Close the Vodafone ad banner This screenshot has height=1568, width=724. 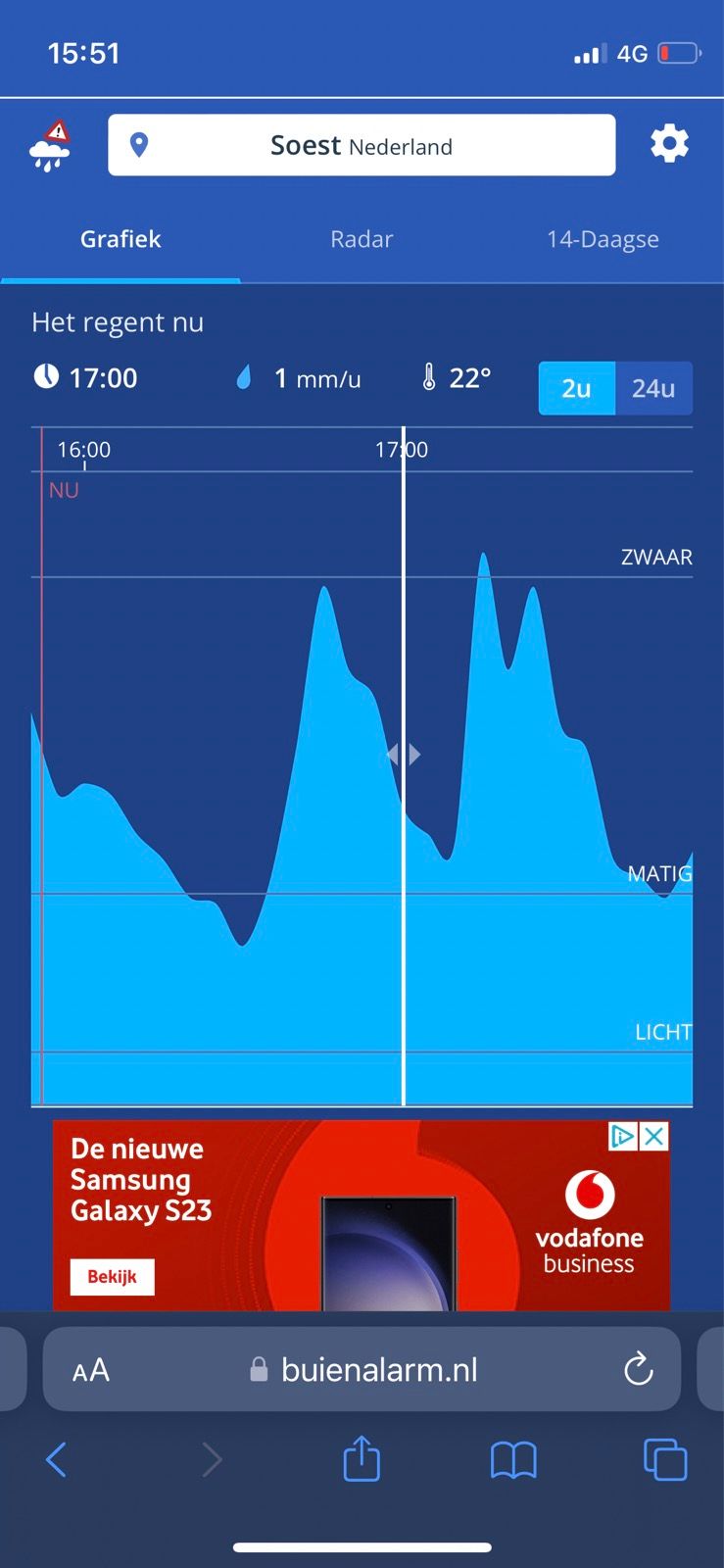click(654, 1136)
